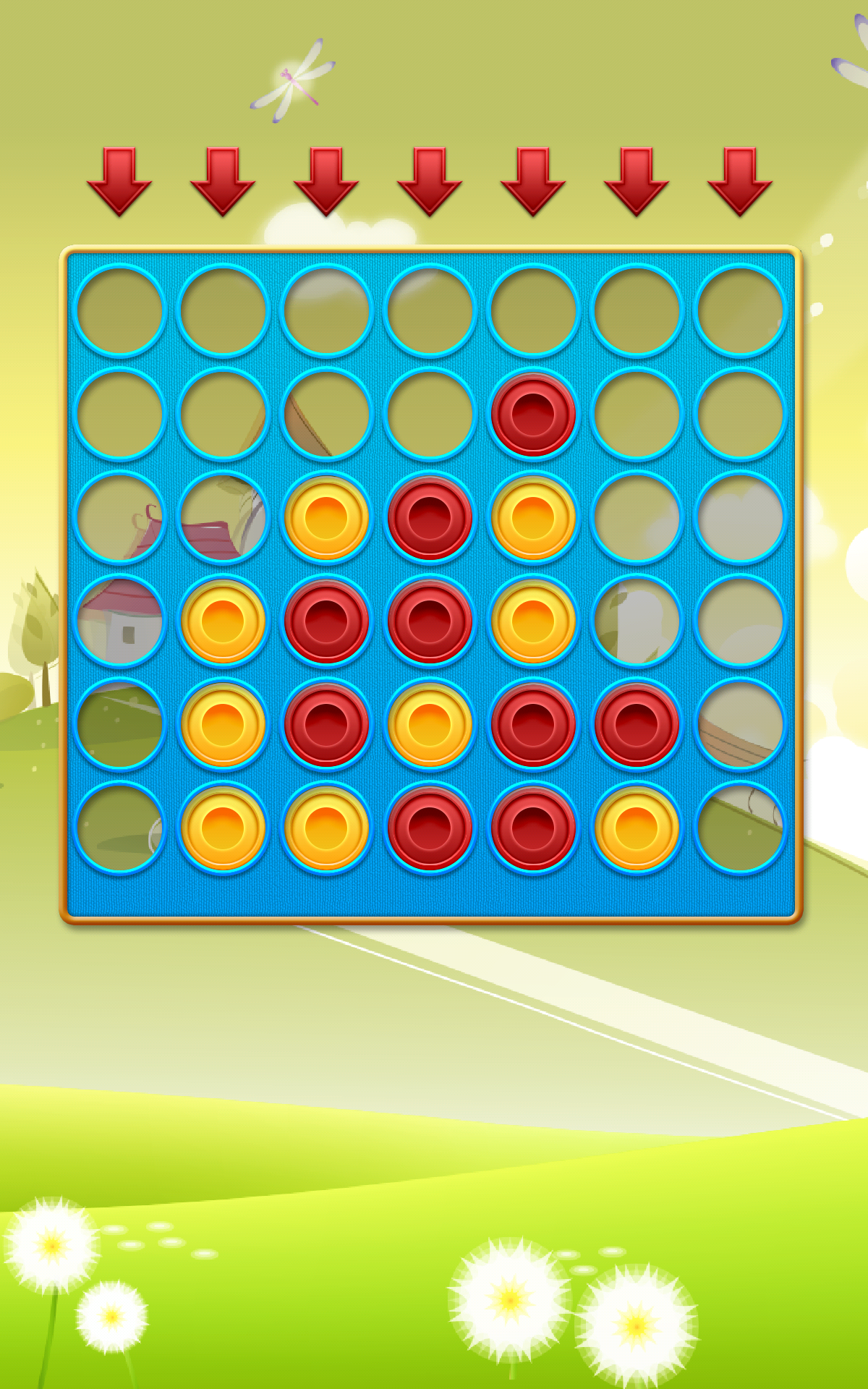Image resolution: width=868 pixels, height=1389 pixels.
Task: Drop a disc in the first column
Action: click(x=119, y=181)
